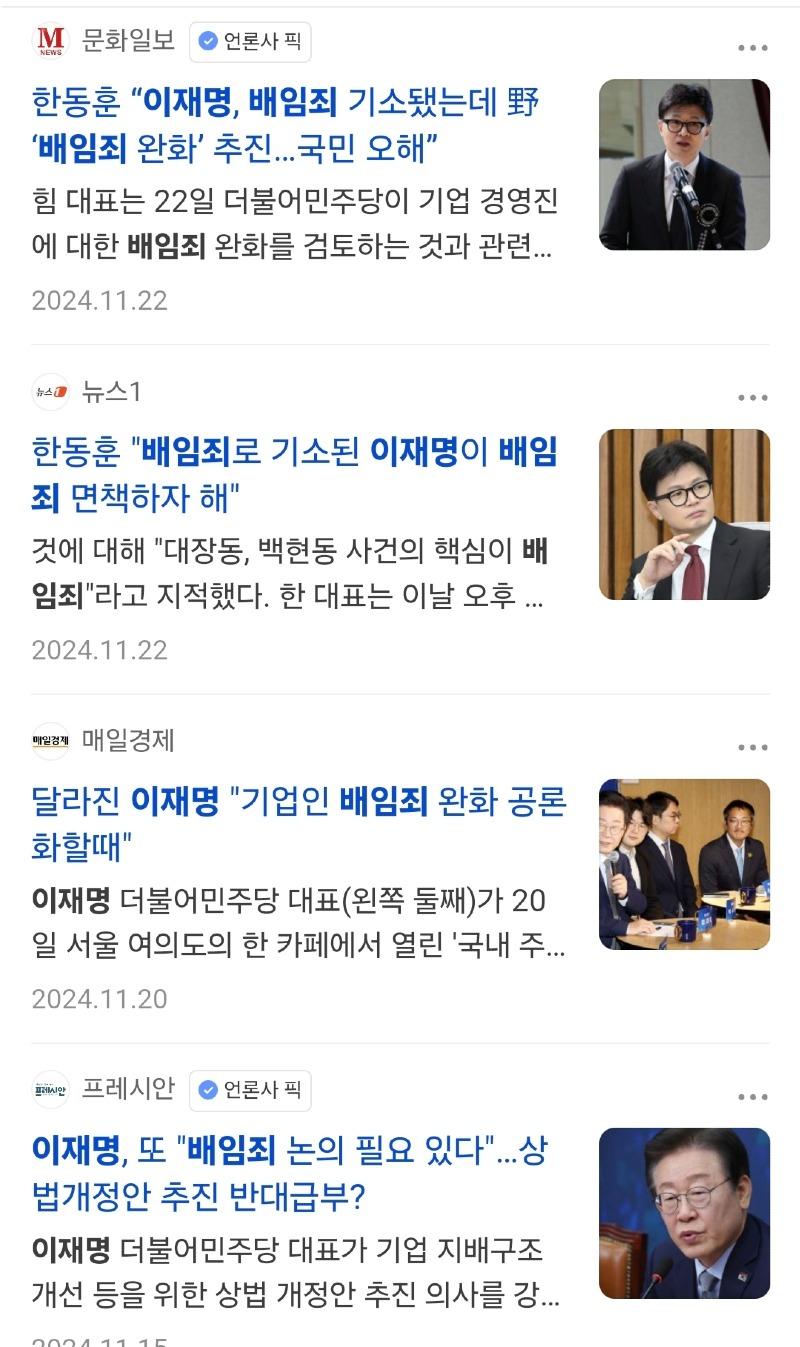Tap the 언론사 픽 badge next to 프레시안

tap(250, 1090)
